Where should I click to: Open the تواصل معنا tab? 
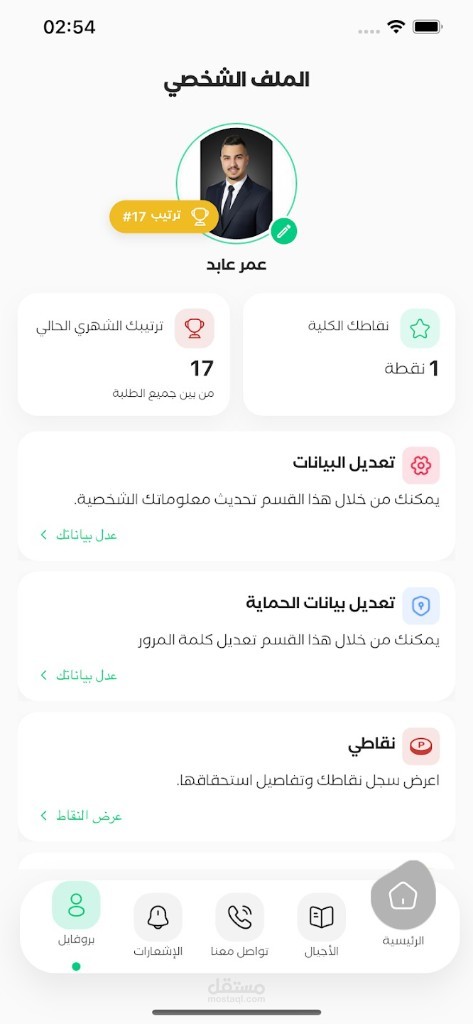click(x=239, y=925)
